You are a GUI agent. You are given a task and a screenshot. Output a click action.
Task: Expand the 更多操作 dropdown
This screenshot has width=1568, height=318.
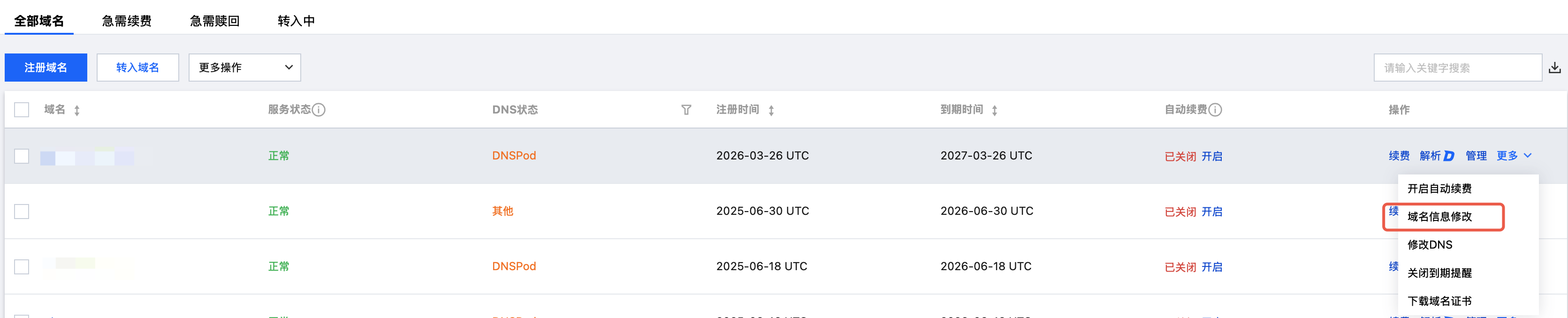point(245,68)
